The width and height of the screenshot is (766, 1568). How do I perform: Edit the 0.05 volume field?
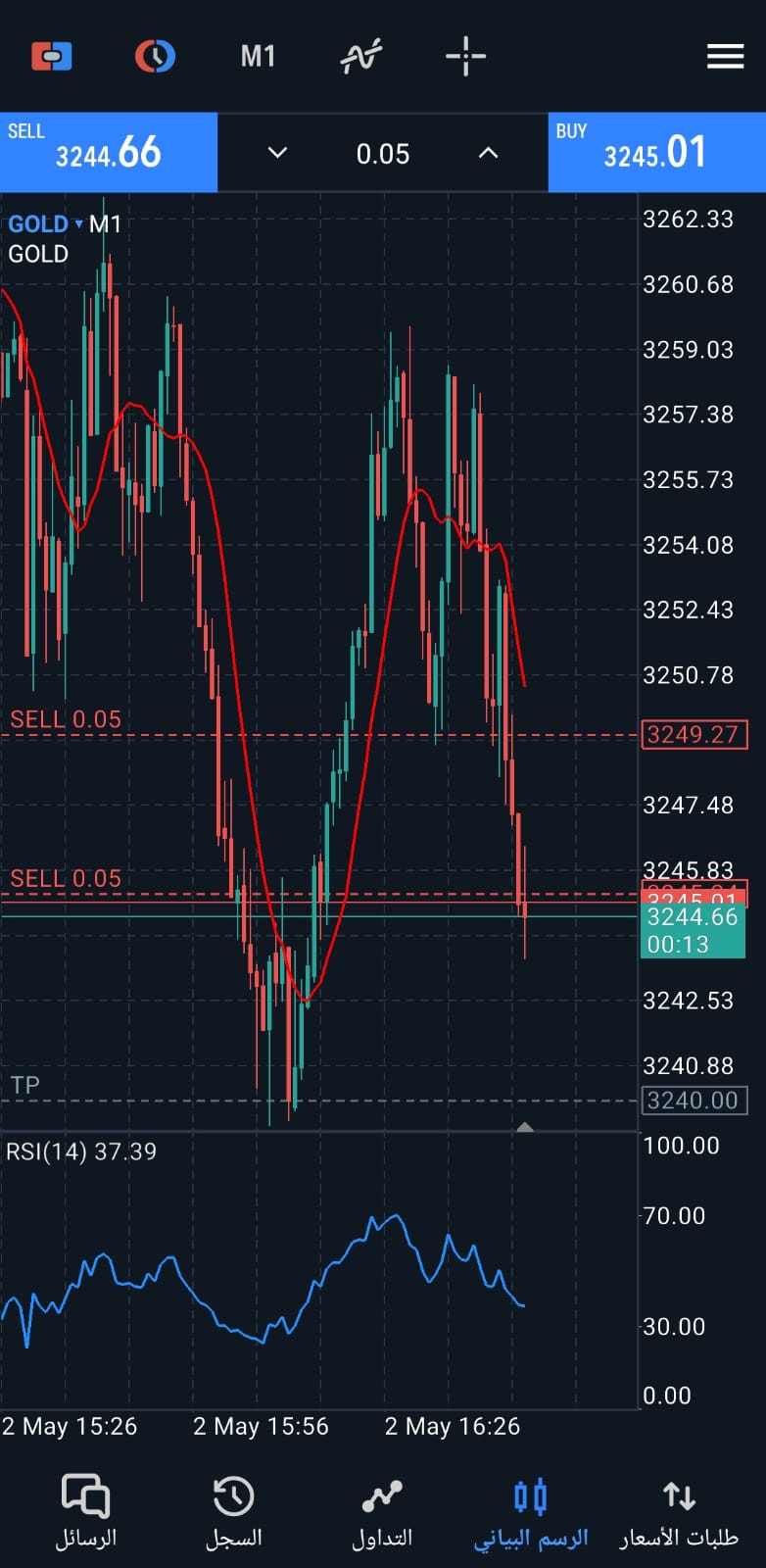pos(383,154)
